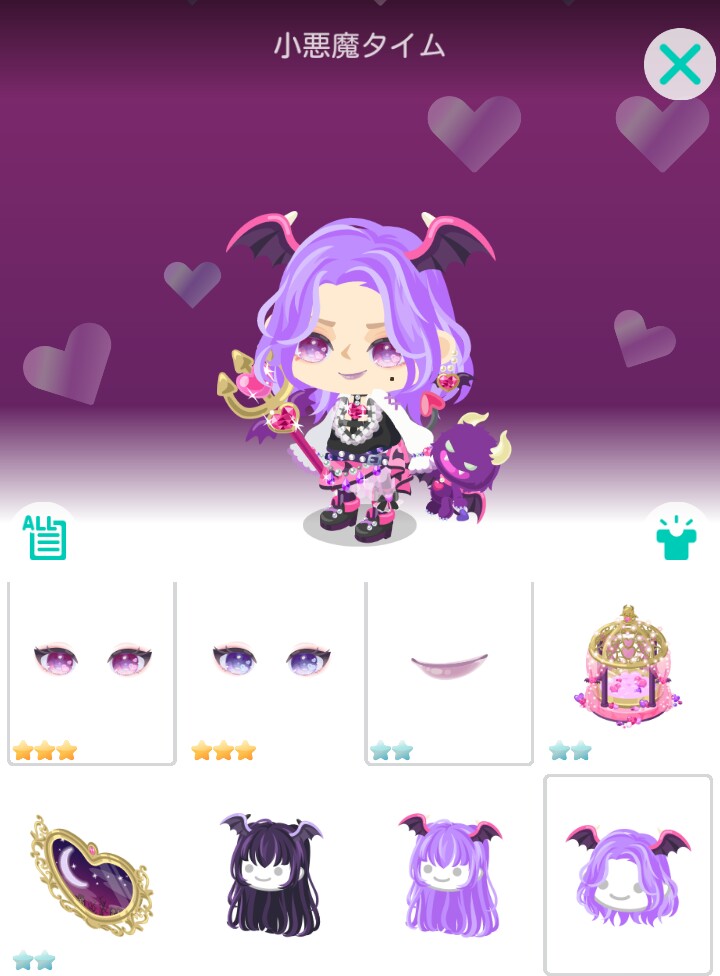Viewport: 720px width, 976px height.
Task: Select the pink birdcage item
Action: point(628,673)
